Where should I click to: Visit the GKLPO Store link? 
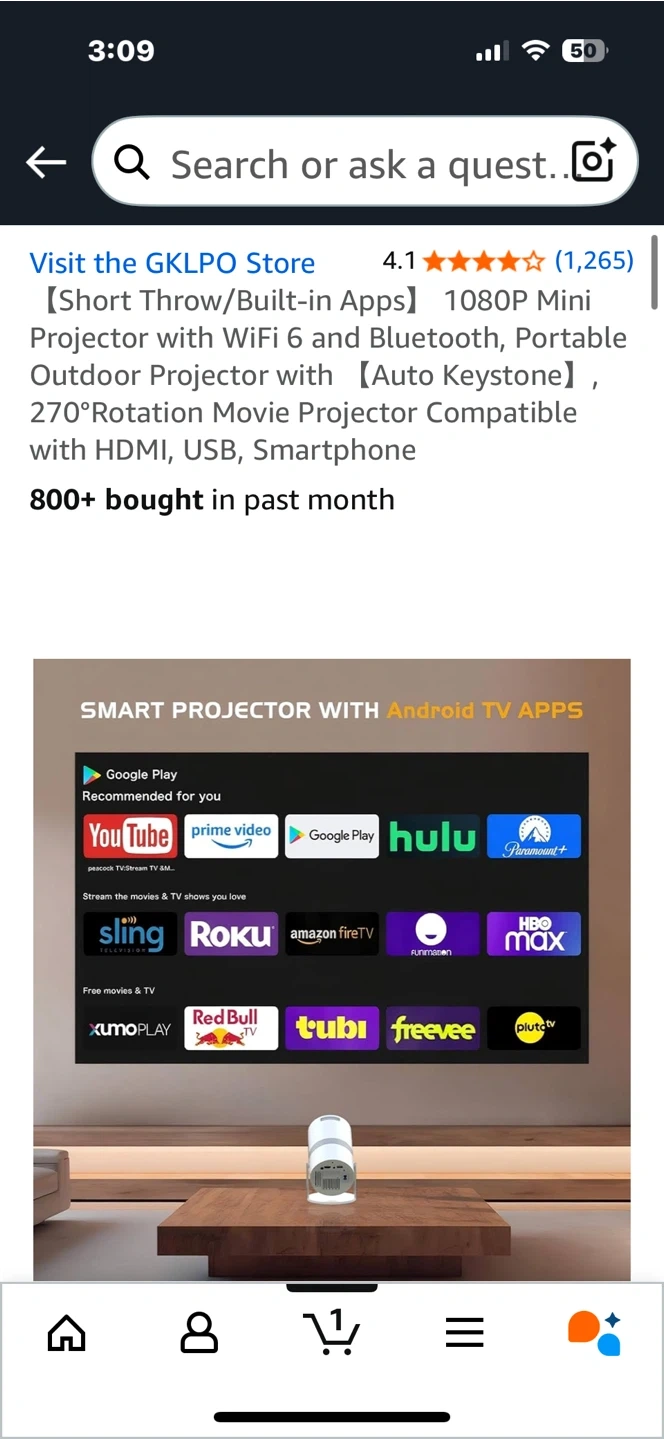(x=172, y=263)
